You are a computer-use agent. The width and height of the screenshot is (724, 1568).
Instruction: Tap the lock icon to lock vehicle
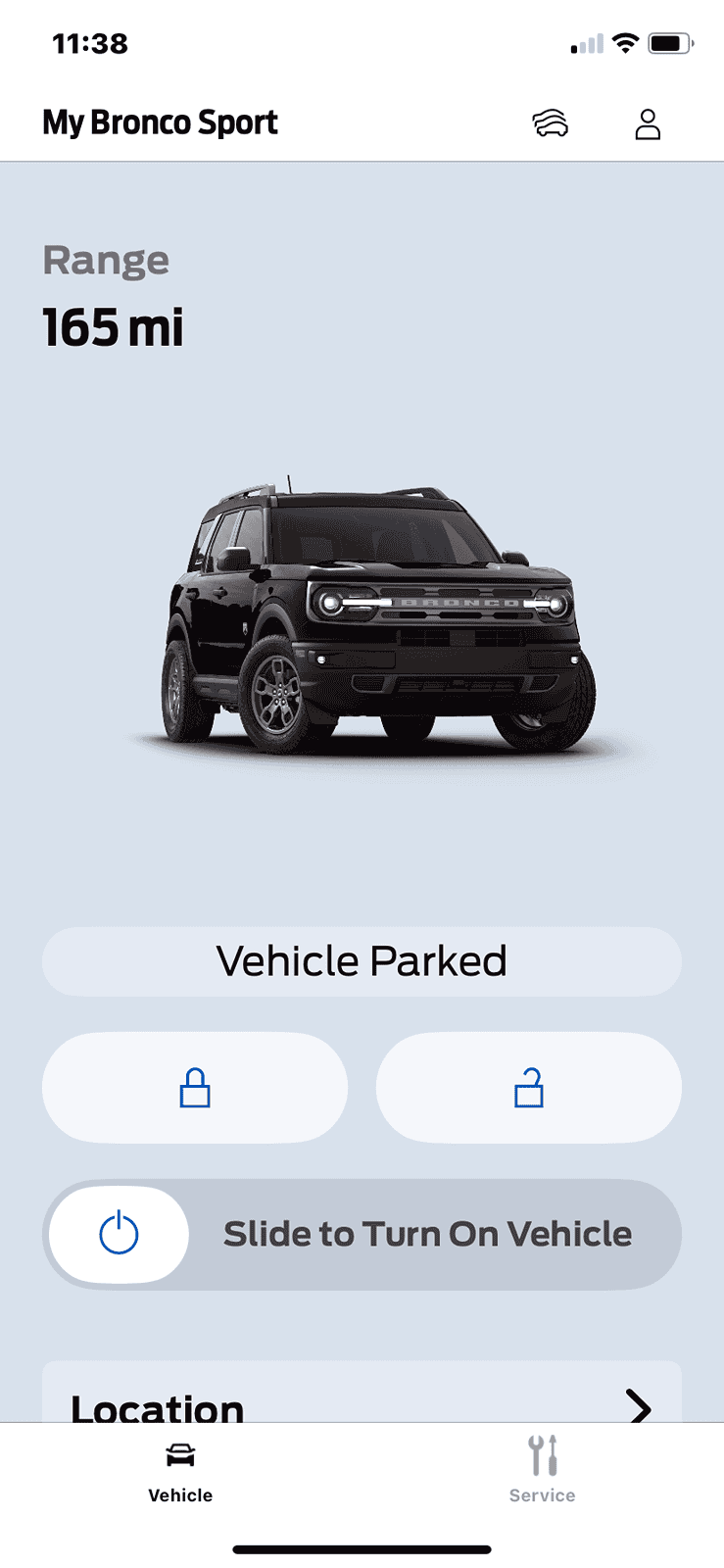194,1088
